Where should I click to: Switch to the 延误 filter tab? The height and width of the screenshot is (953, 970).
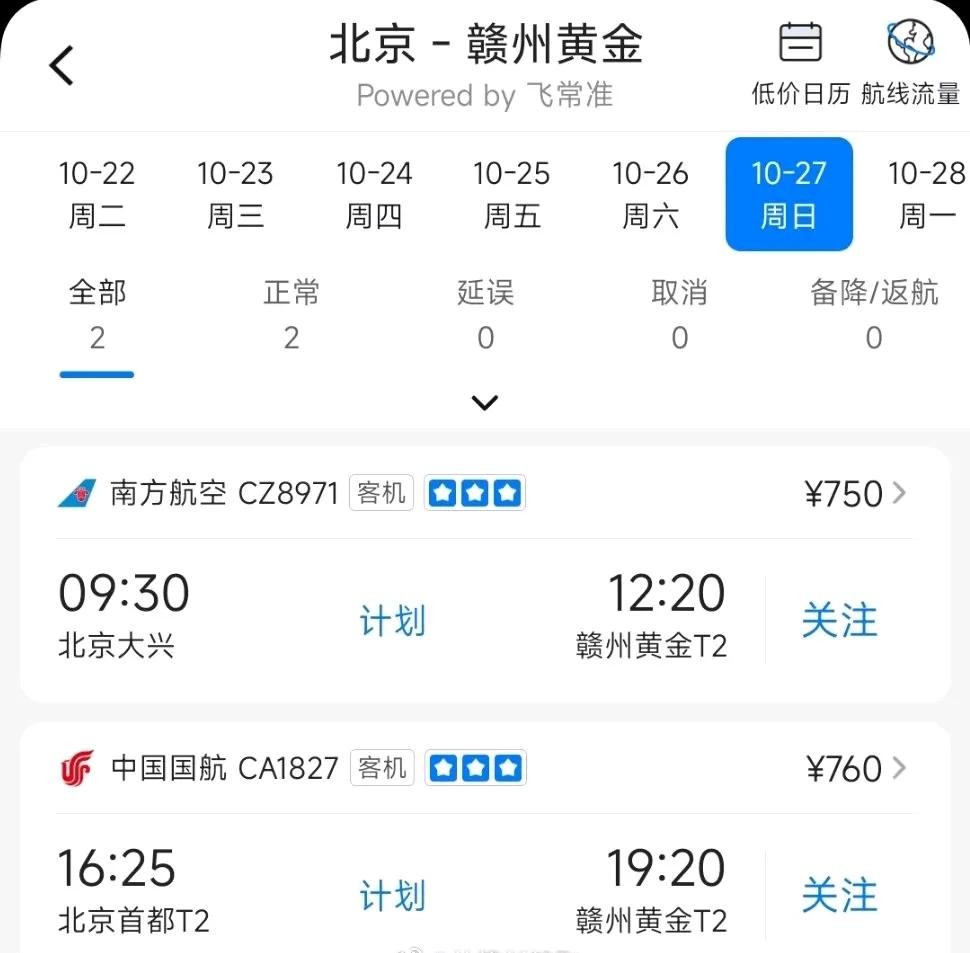click(485, 315)
